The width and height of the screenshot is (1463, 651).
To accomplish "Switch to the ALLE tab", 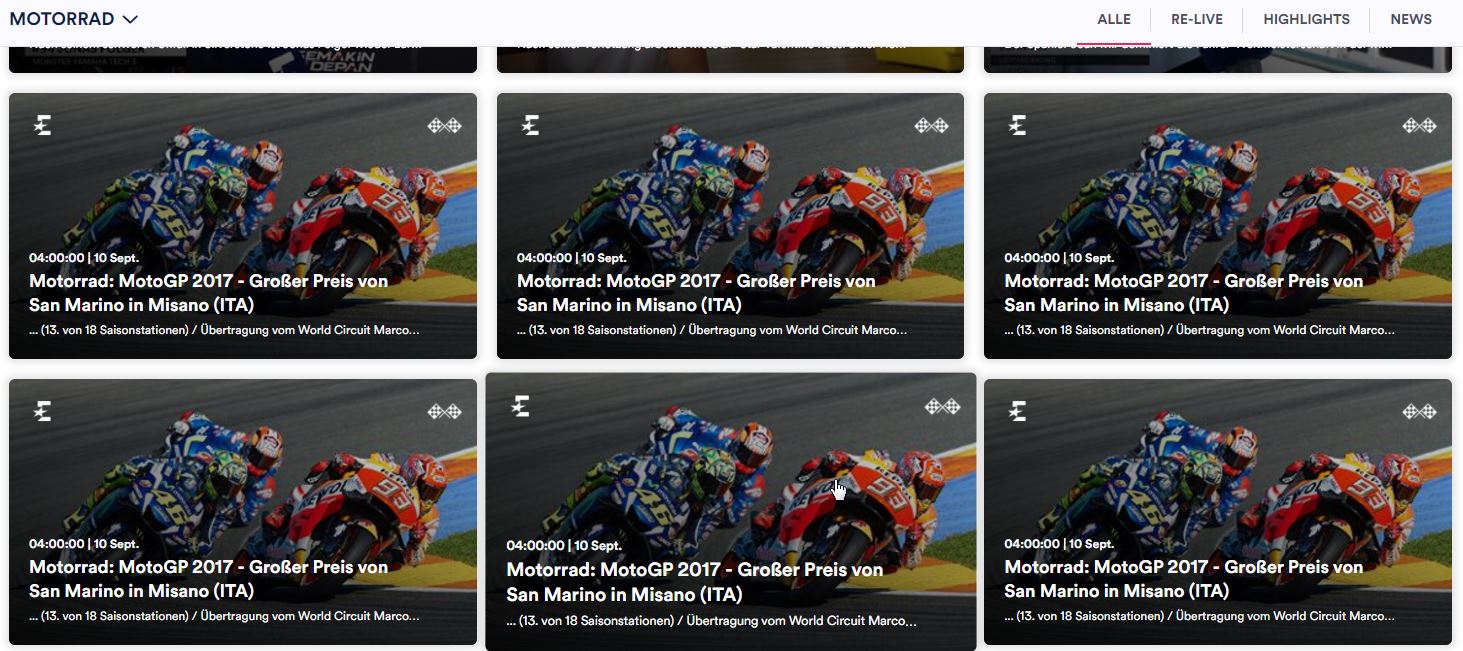I will (1114, 19).
